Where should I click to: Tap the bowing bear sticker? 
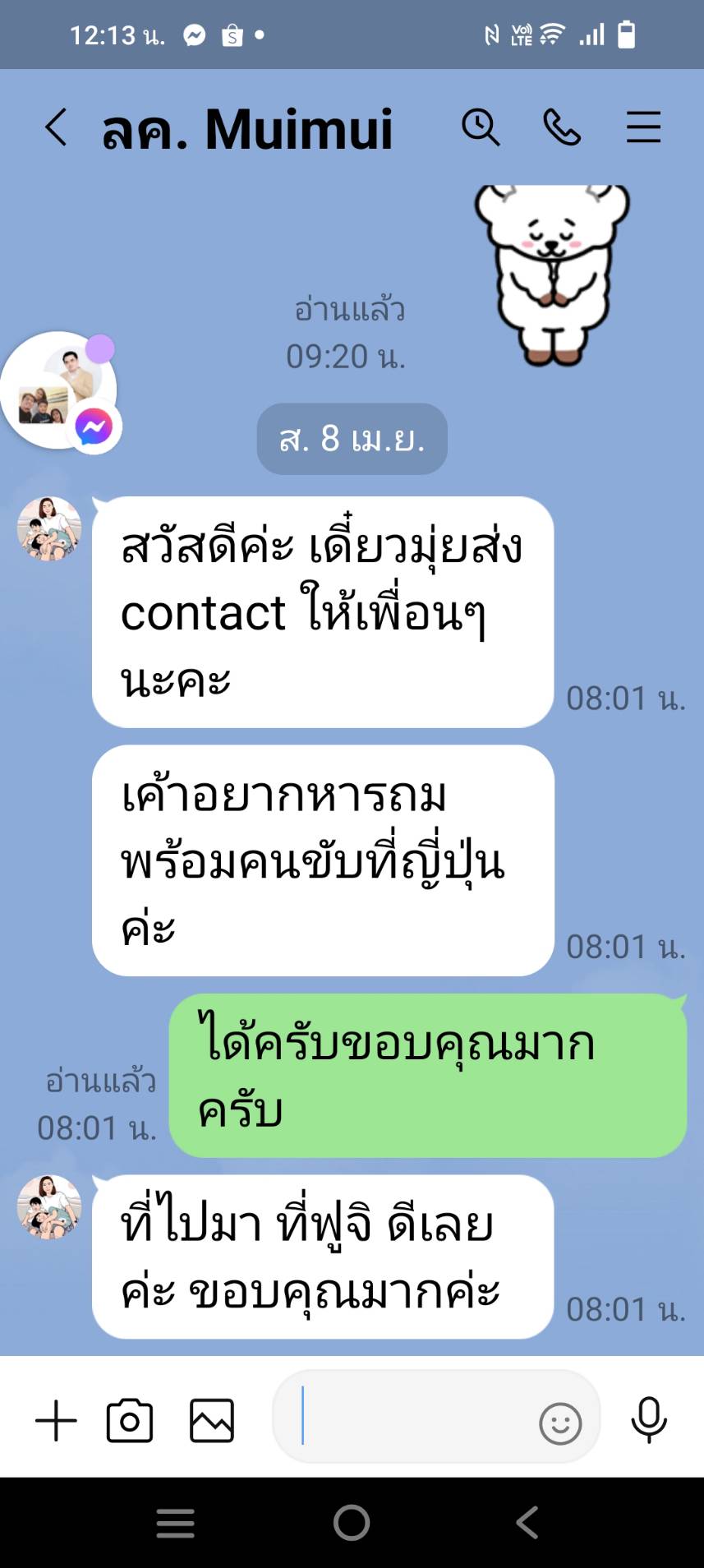click(552, 275)
